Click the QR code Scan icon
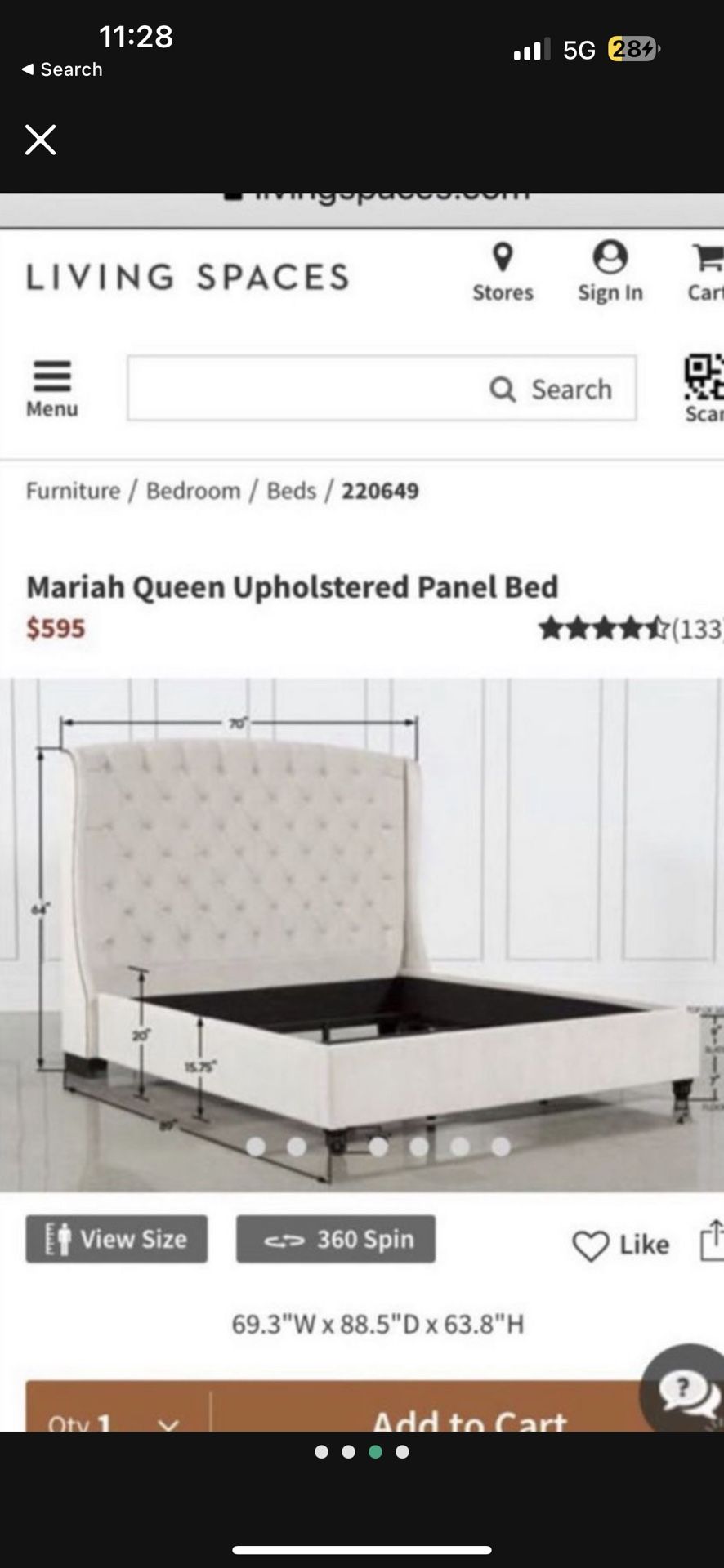Image resolution: width=724 pixels, height=1568 pixels. (x=705, y=376)
